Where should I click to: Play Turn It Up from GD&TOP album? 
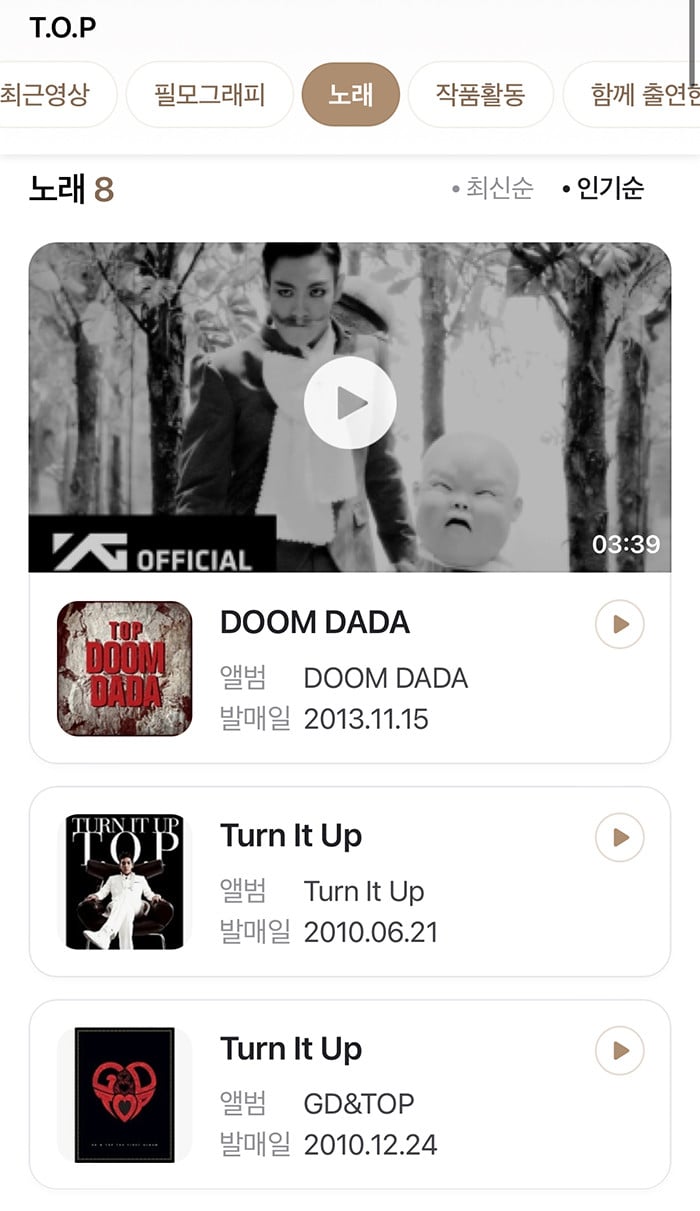[620, 1051]
